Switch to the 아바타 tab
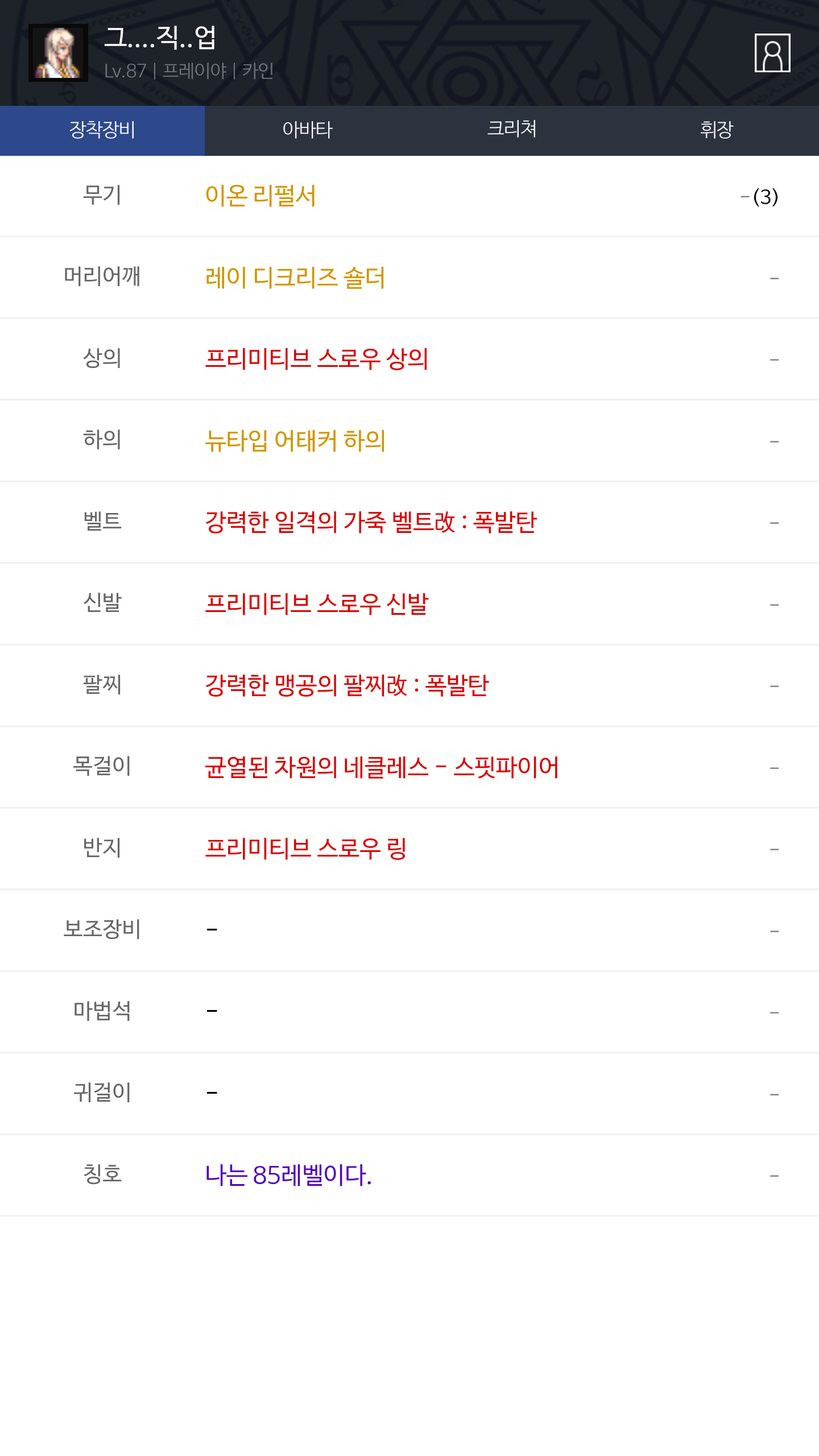Image resolution: width=819 pixels, height=1456 pixels. click(x=307, y=130)
